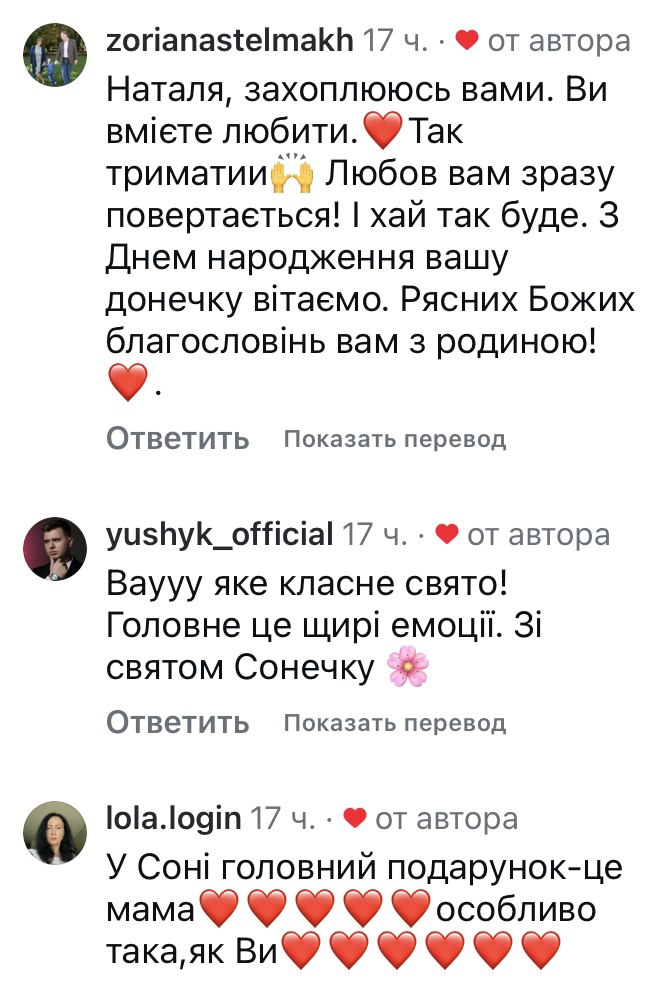The image size is (665, 985).
Task: Reply to zorianastelmakh's comment
Action: pyautogui.click(x=177, y=438)
